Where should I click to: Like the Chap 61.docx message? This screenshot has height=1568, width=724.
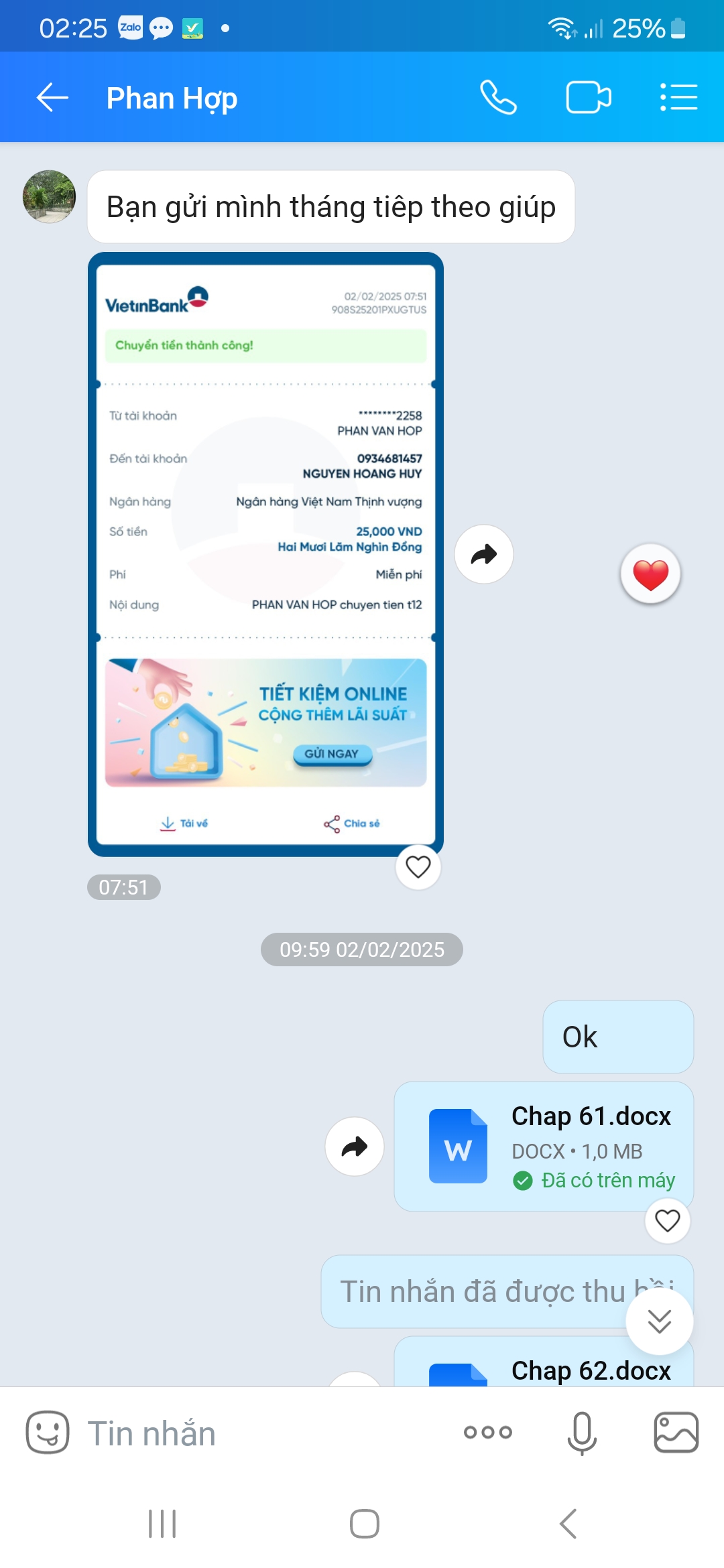tap(667, 1220)
